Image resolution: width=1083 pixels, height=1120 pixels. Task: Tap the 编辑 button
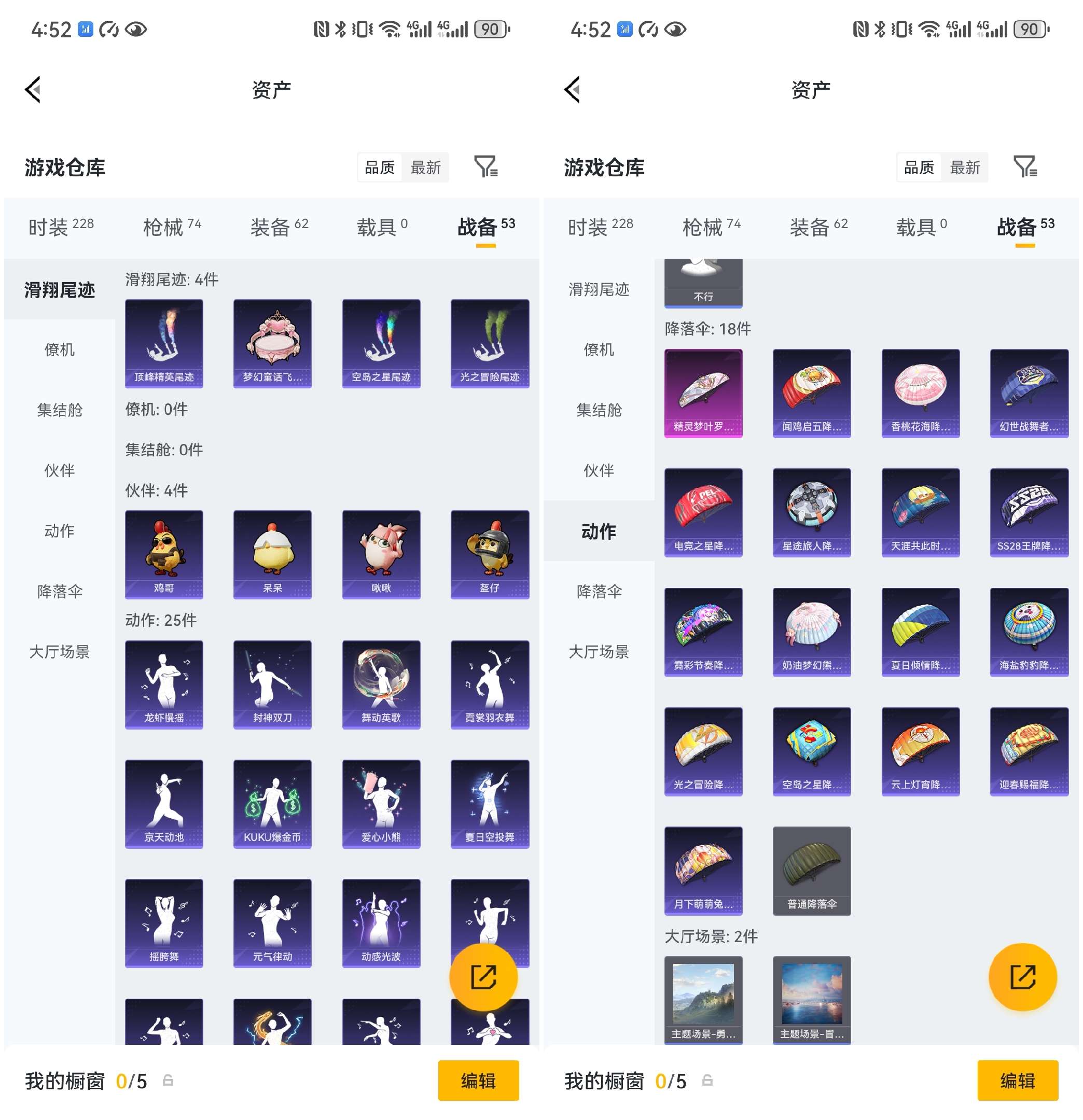pyautogui.click(x=478, y=1081)
